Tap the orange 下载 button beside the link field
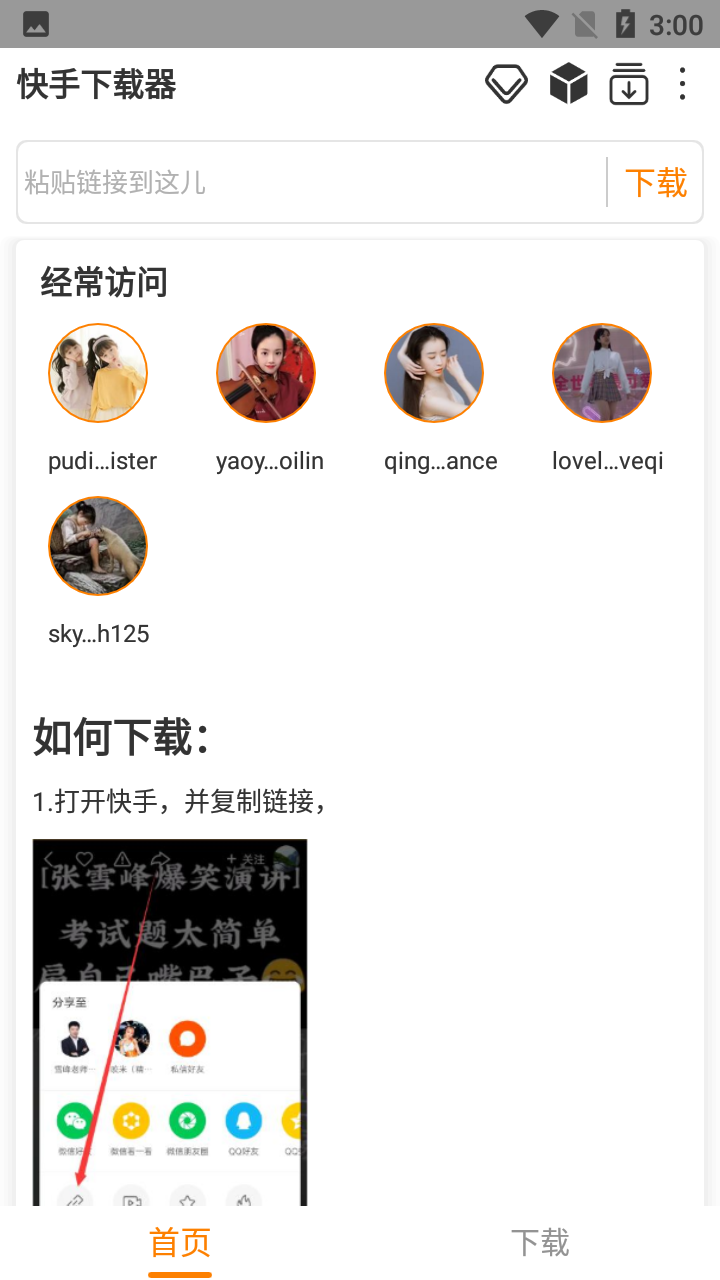 [656, 182]
